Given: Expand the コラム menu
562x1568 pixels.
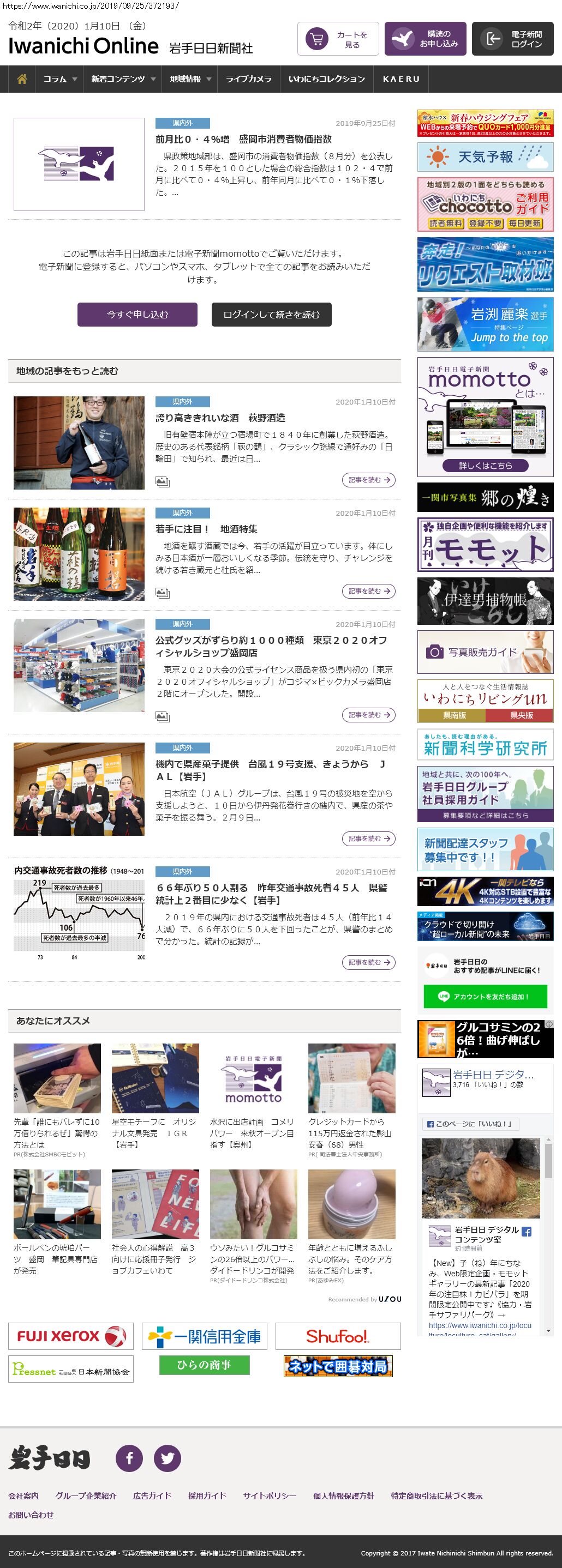Looking at the screenshot, I should [59, 79].
